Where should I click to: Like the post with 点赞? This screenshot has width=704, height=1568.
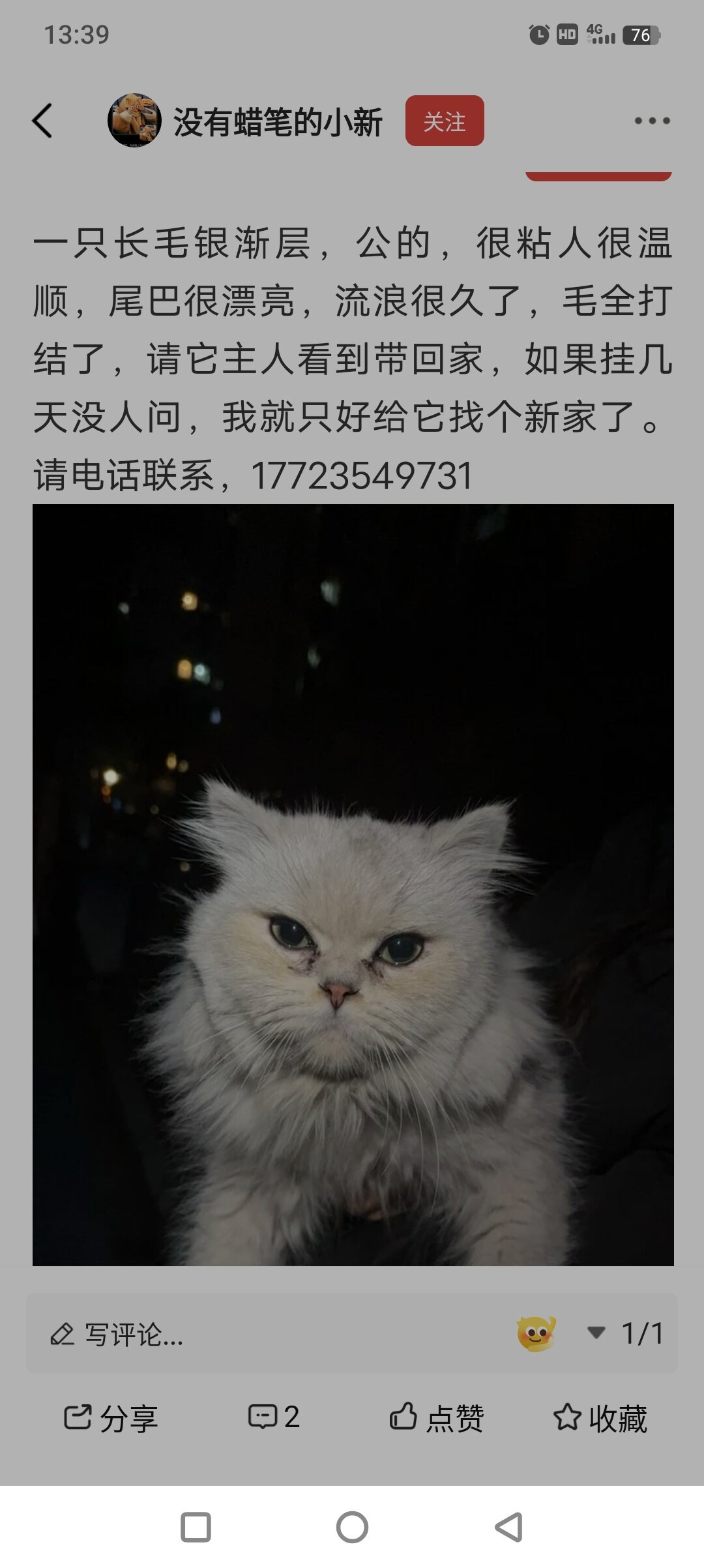coord(437,1418)
